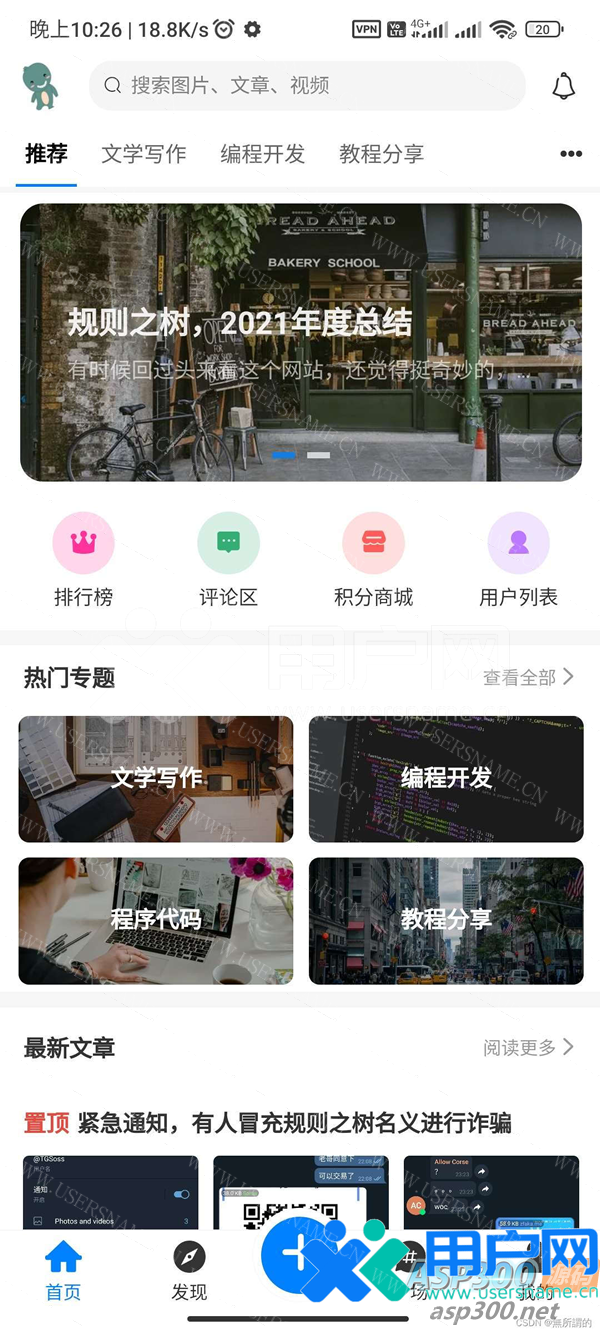Image resolution: width=600 pixels, height=1333 pixels.
Task: Open the more tabs ellipsis menu
Action: pos(570,154)
